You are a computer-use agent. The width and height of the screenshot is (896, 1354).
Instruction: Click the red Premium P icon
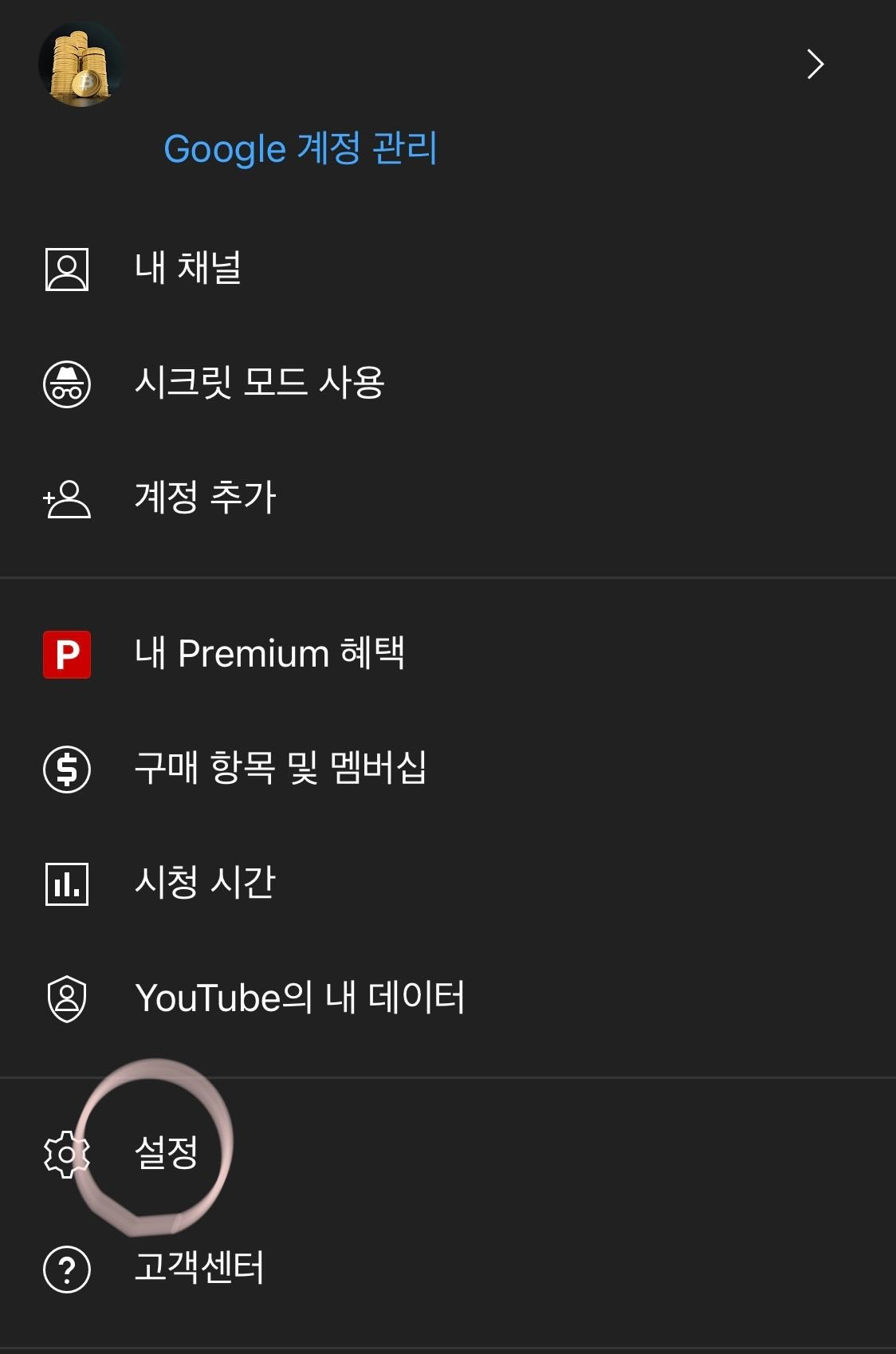68,654
